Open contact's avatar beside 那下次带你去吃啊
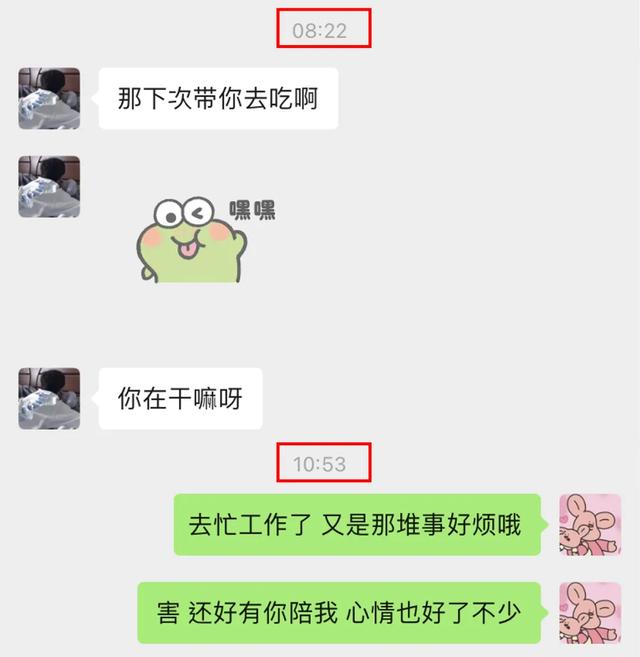This screenshot has height=657, width=640. coord(49,98)
